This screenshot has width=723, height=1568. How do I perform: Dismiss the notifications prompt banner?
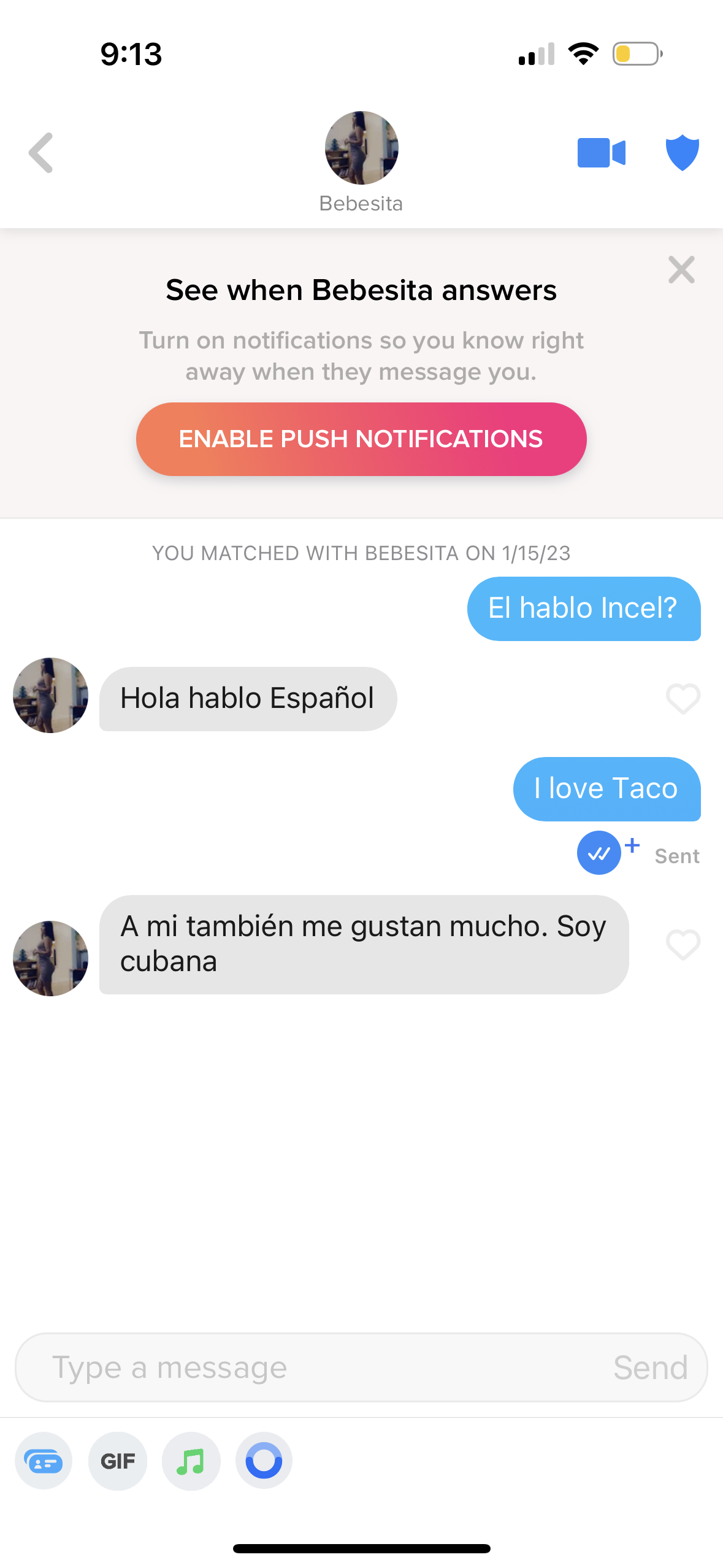pyautogui.click(x=681, y=270)
